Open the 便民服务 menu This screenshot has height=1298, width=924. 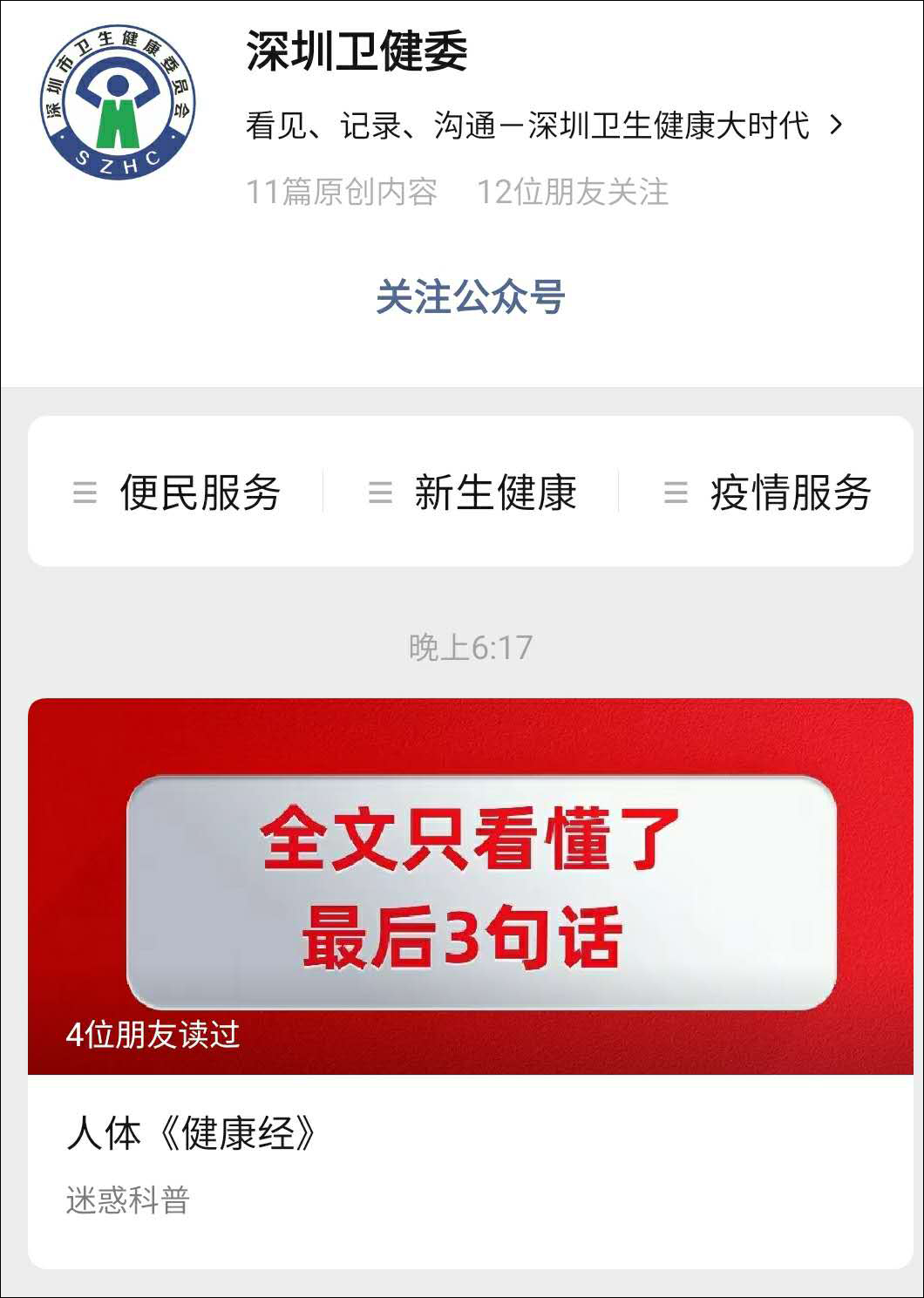tap(177, 493)
